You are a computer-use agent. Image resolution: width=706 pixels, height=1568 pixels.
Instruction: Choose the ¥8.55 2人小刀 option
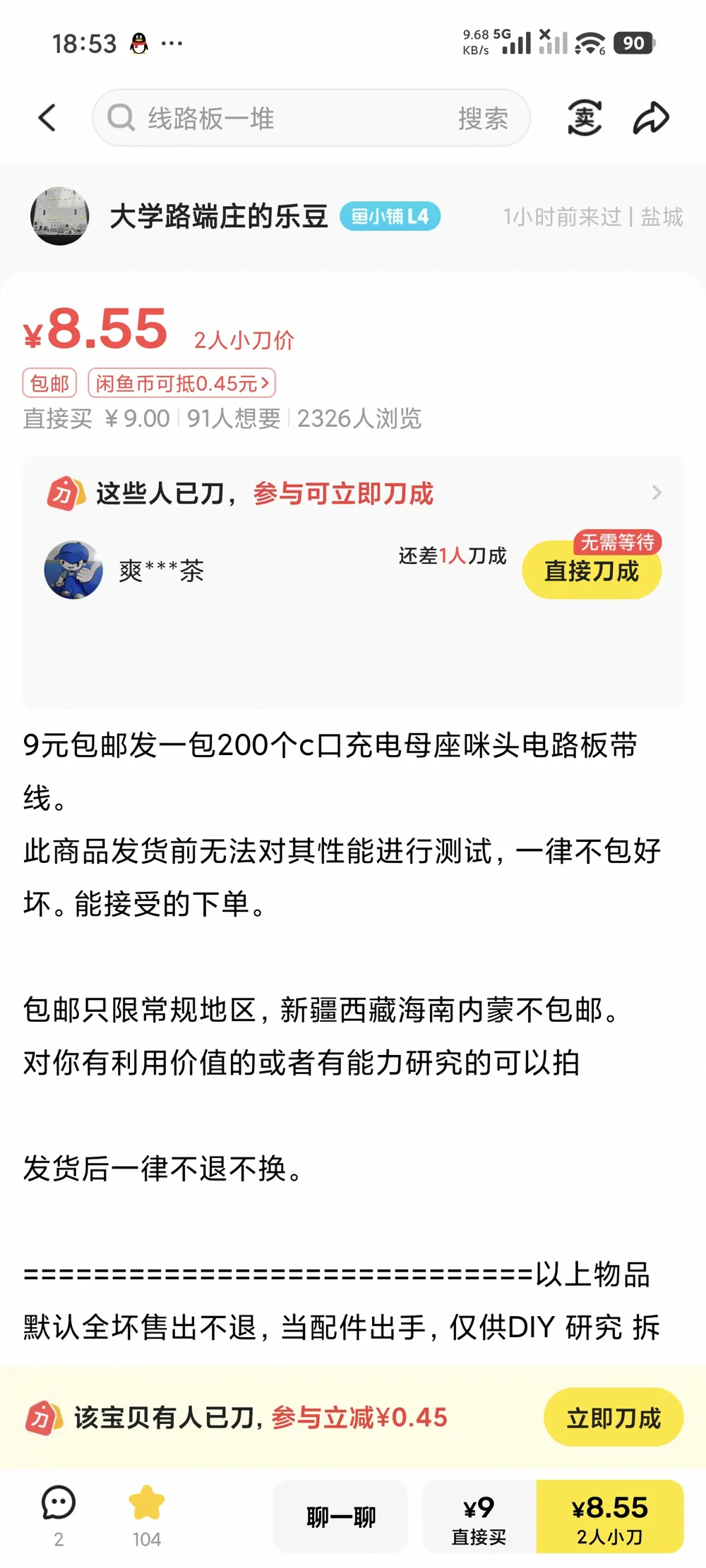tap(609, 1516)
